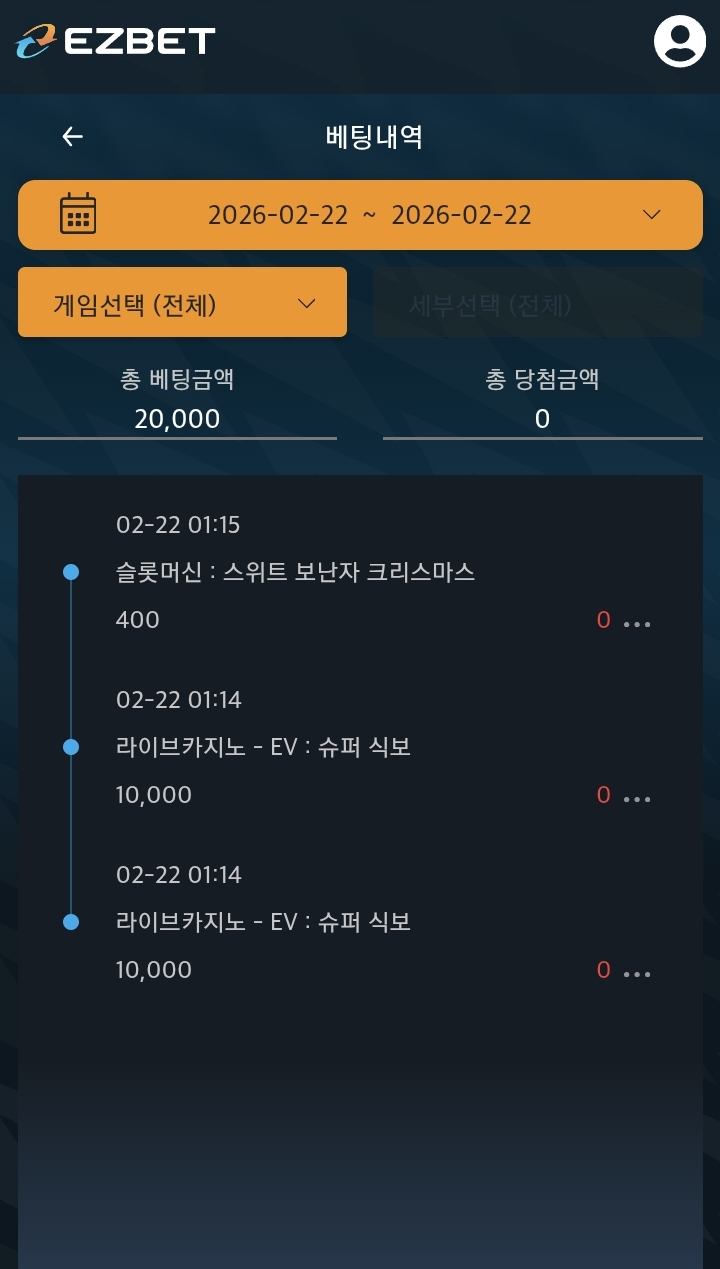Open the profile account icon
The height and width of the screenshot is (1269, 720).
click(x=680, y=42)
